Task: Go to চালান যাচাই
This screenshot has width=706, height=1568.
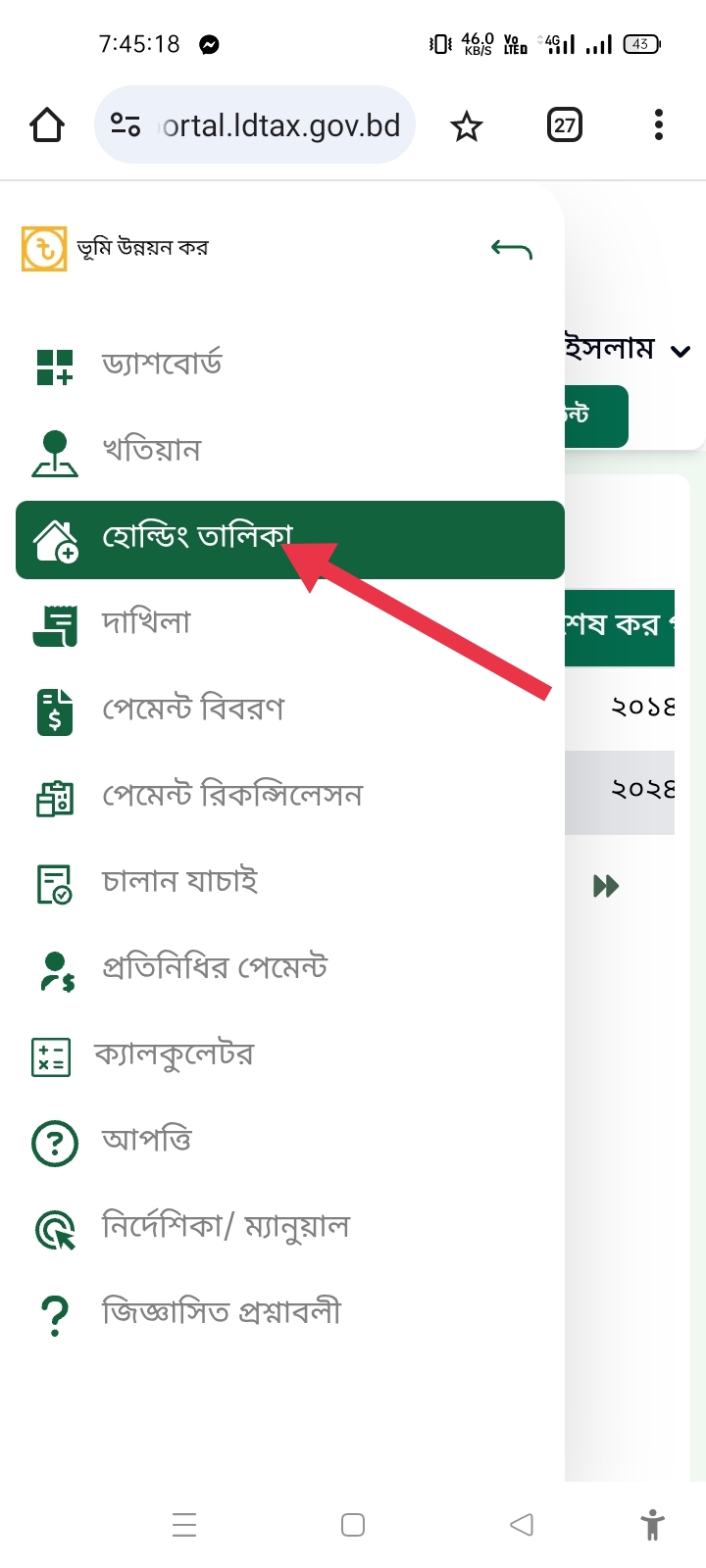Action: pyautogui.click(x=179, y=882)
